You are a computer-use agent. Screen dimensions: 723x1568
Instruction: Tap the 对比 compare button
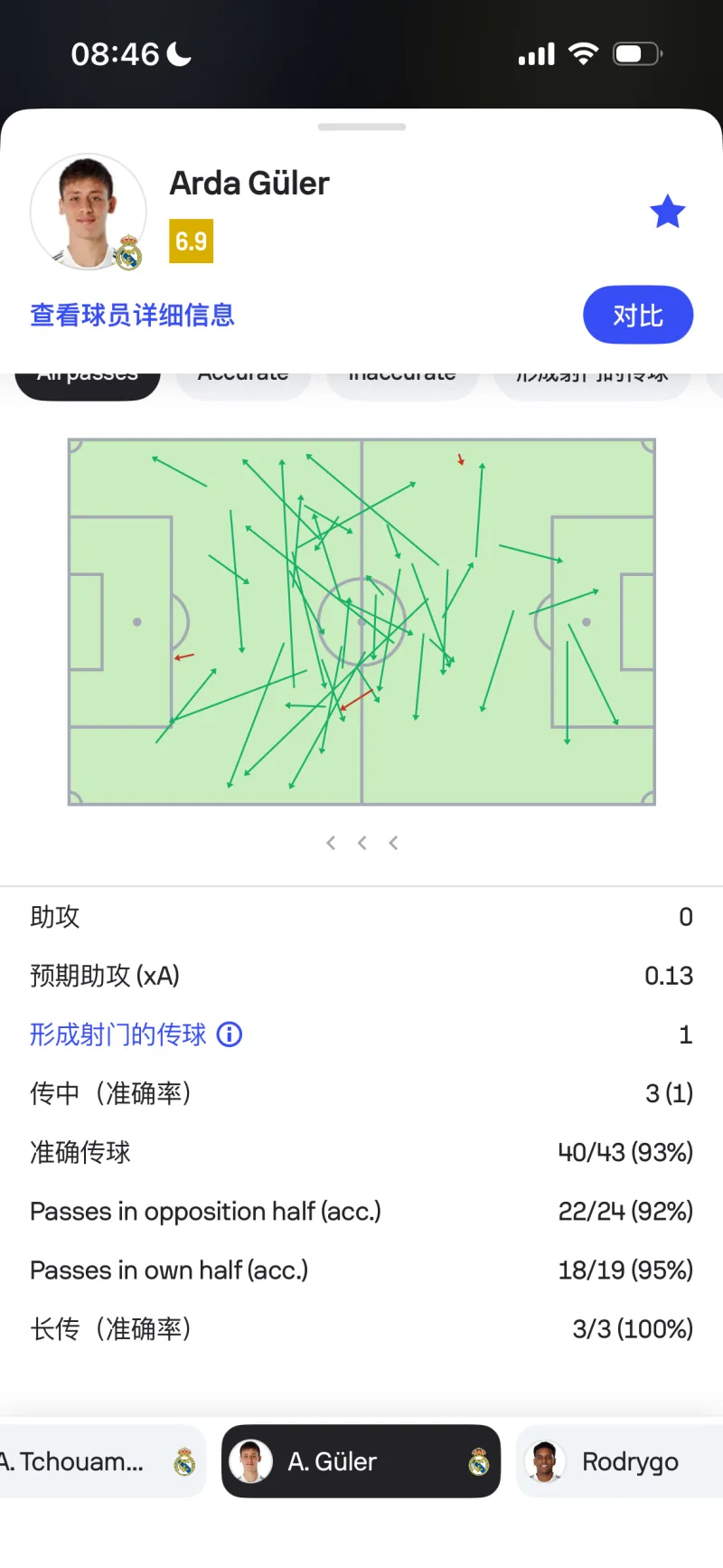[638, 316]
